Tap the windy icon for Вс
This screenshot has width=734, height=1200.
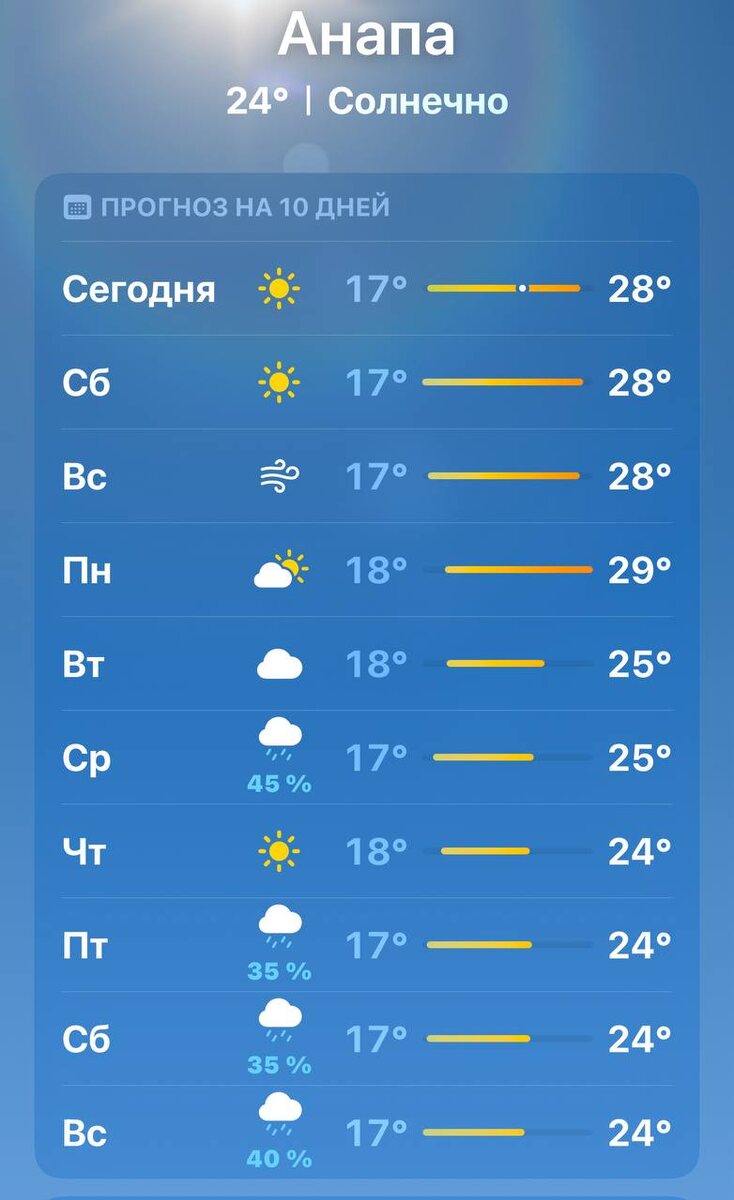[x=278, y=473]
